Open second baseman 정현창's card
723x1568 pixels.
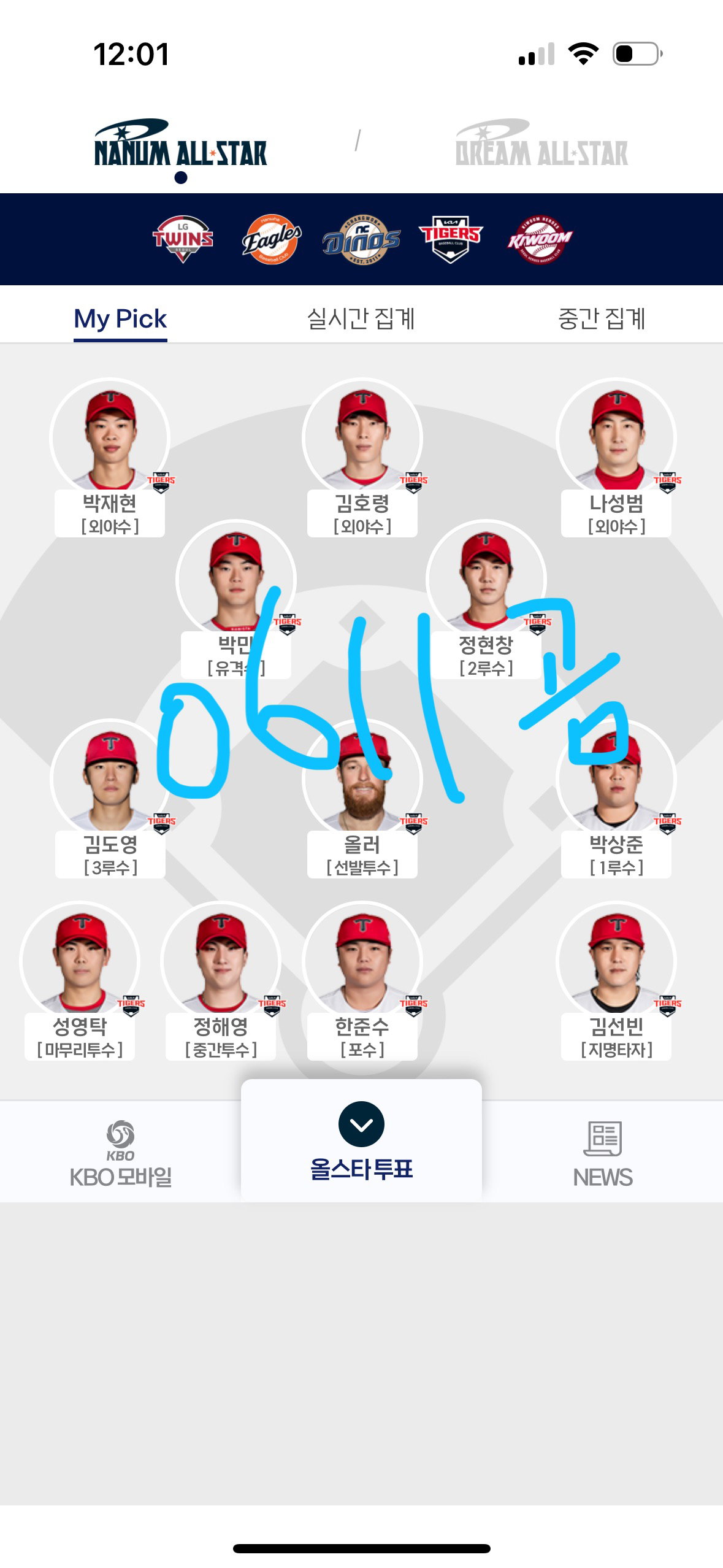(x=486, y=599)
